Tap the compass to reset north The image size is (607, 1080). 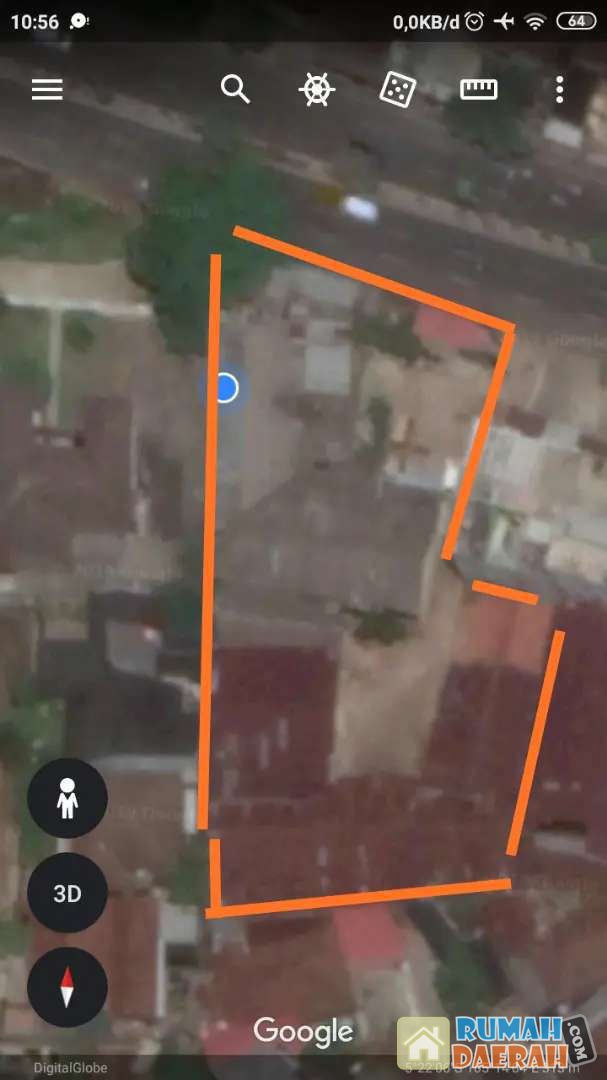[67, 987]
